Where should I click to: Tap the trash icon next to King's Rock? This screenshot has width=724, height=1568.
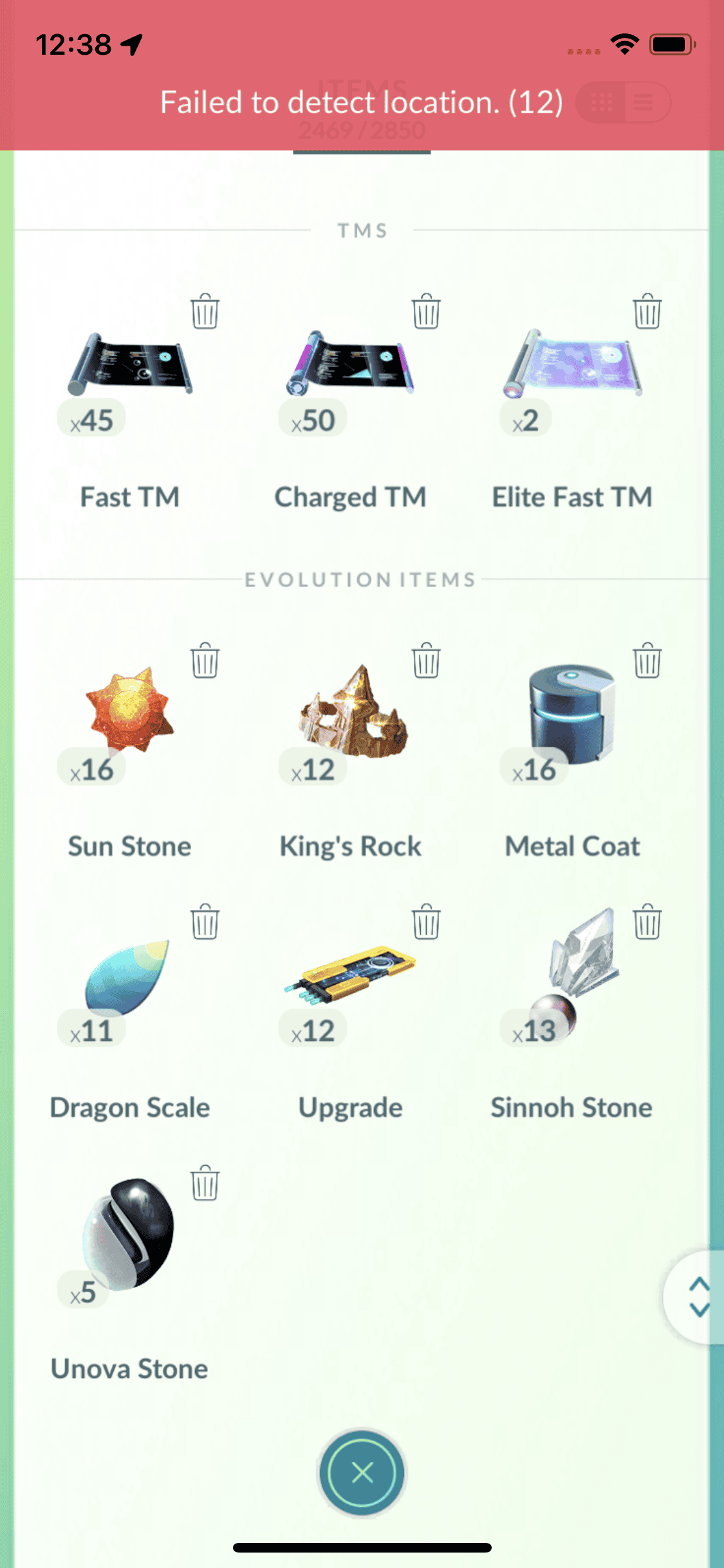pos(426,660)
